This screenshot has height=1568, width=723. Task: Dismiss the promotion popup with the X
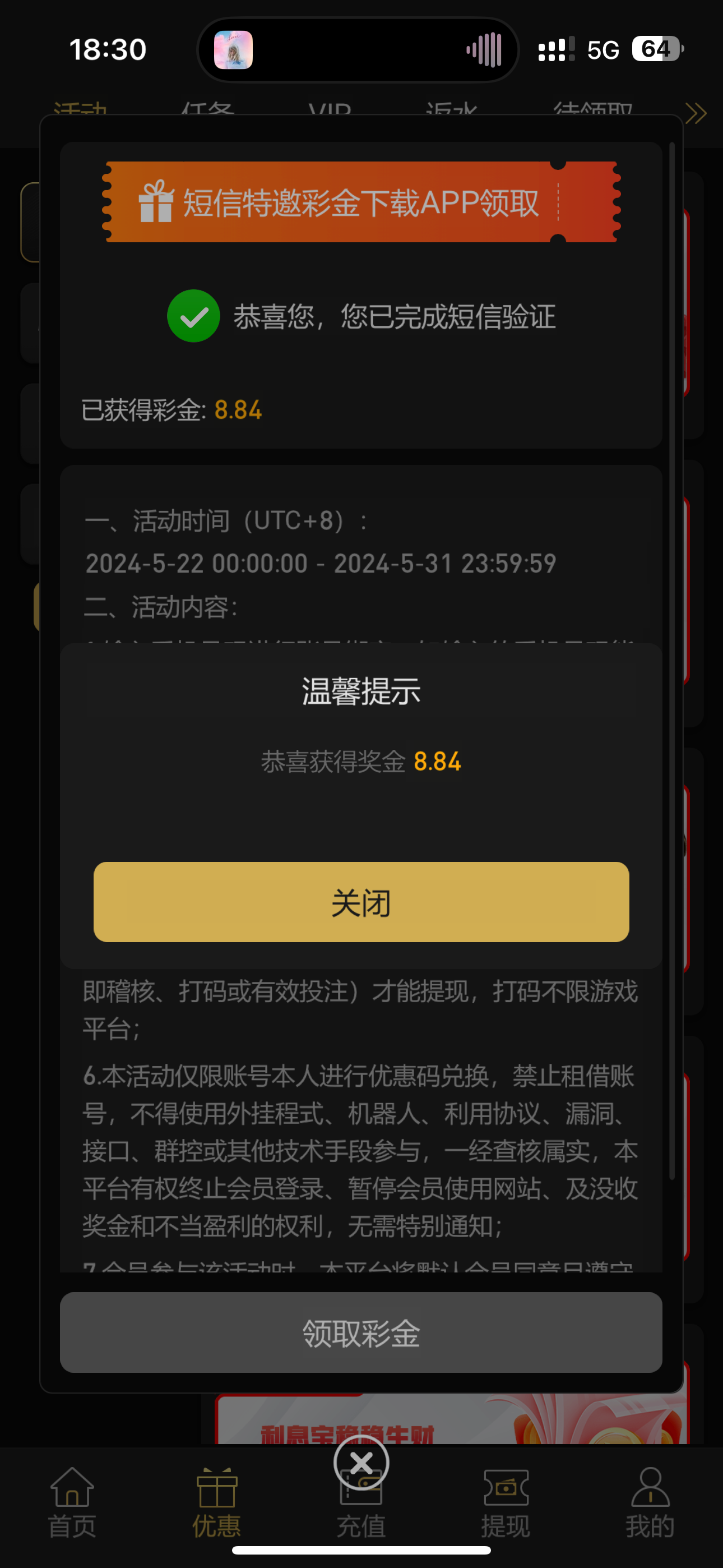361,1462
